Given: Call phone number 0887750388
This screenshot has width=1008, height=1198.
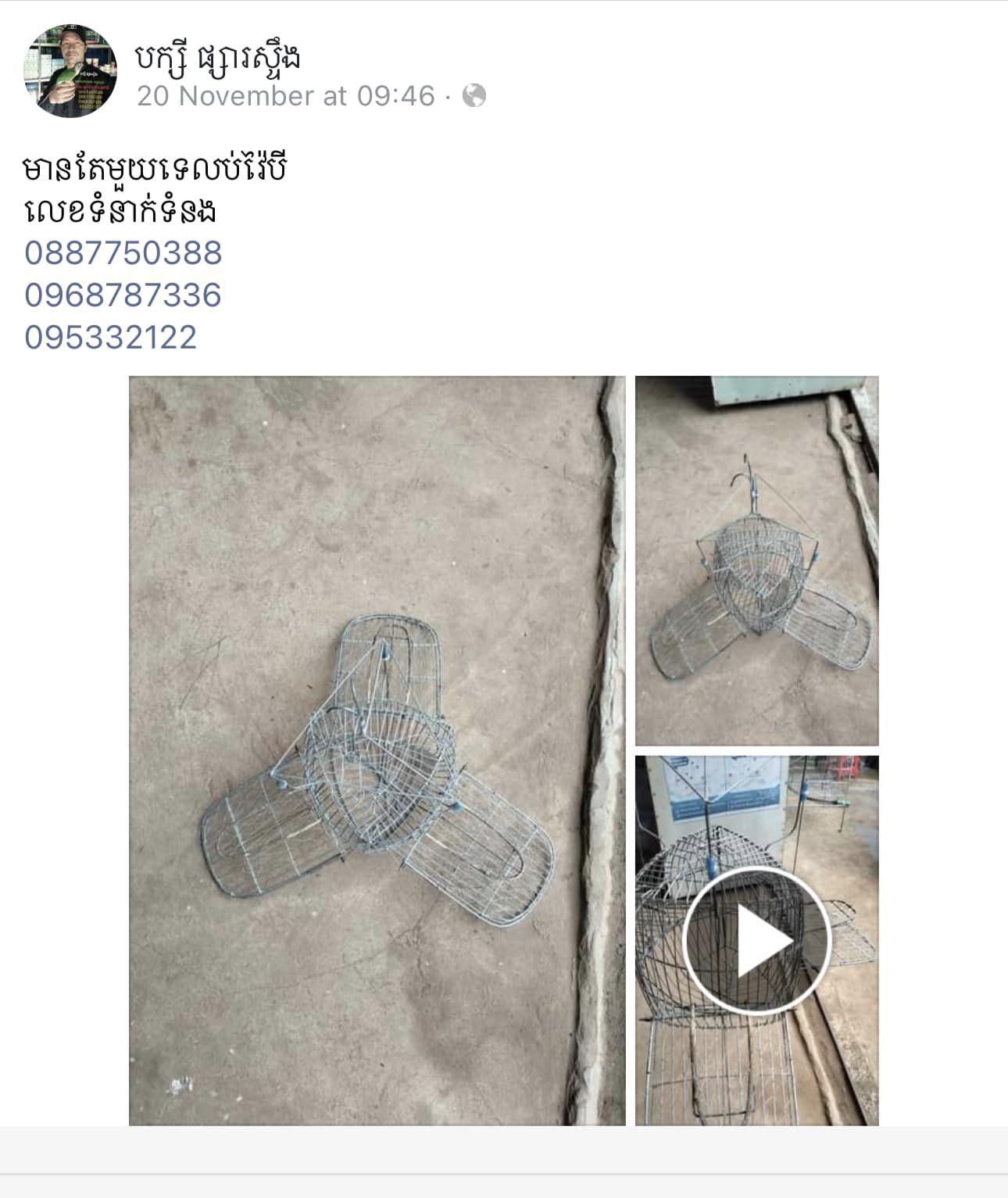Looking at the screenshot, I should click(123, 253).
